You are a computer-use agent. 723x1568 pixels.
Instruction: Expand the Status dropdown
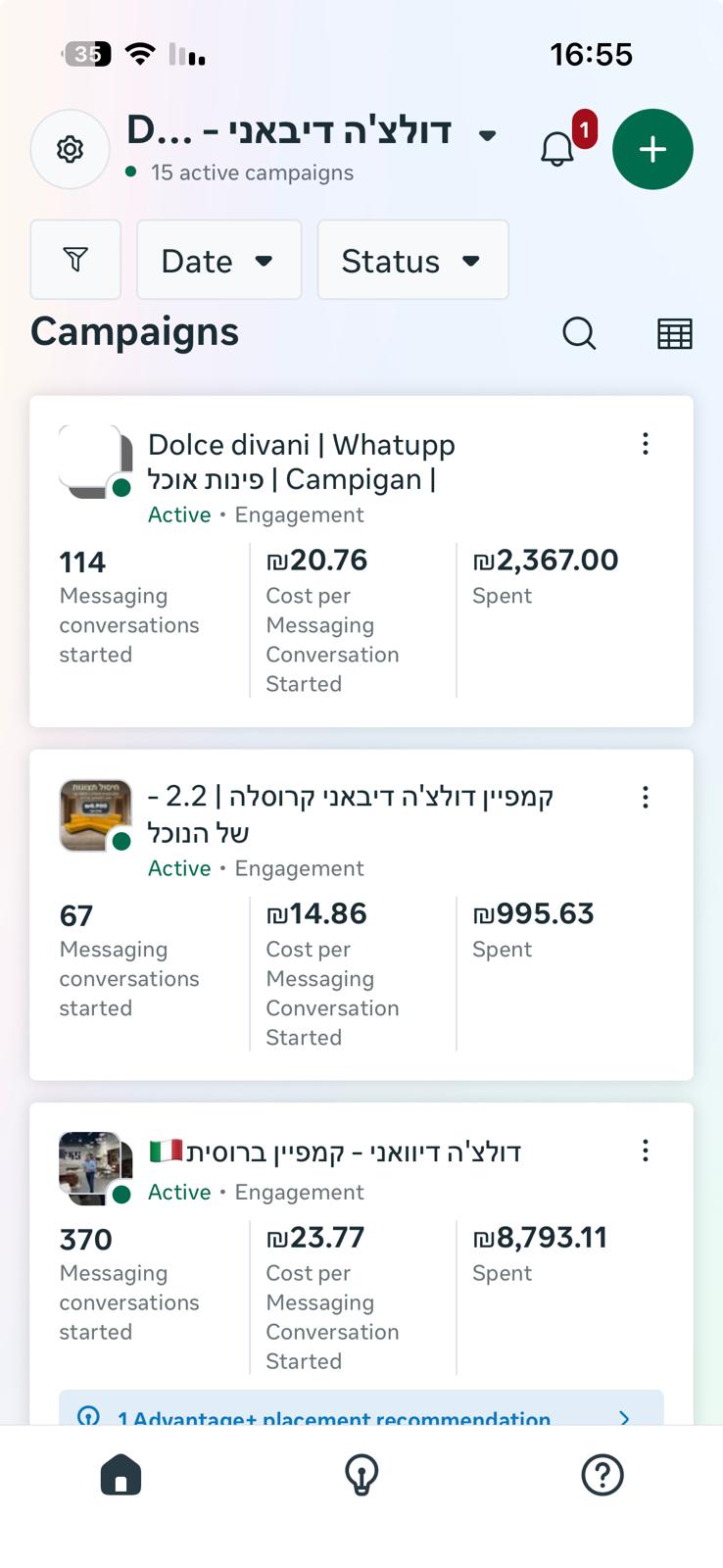(x=411, y=261)
